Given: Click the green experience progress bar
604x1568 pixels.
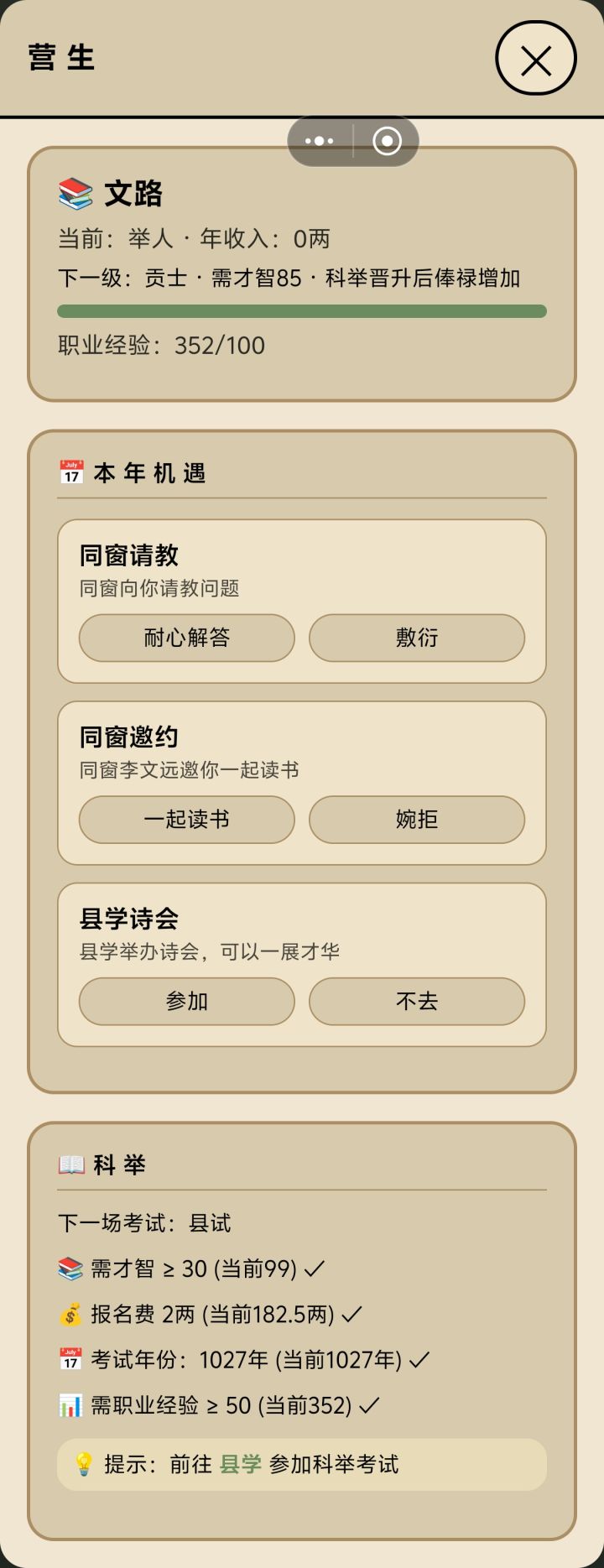Looking at the screenshot, I should tap(300, 310).
